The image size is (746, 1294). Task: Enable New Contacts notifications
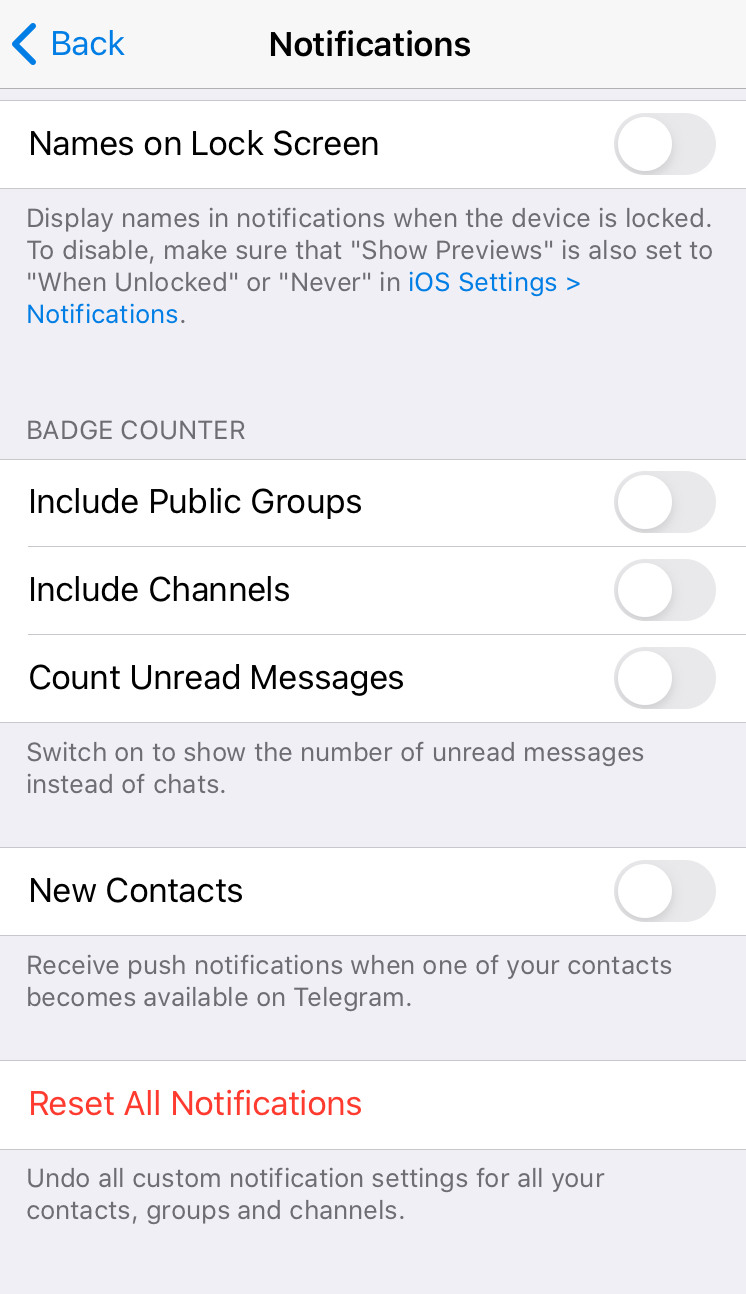[x=665, y=891]
